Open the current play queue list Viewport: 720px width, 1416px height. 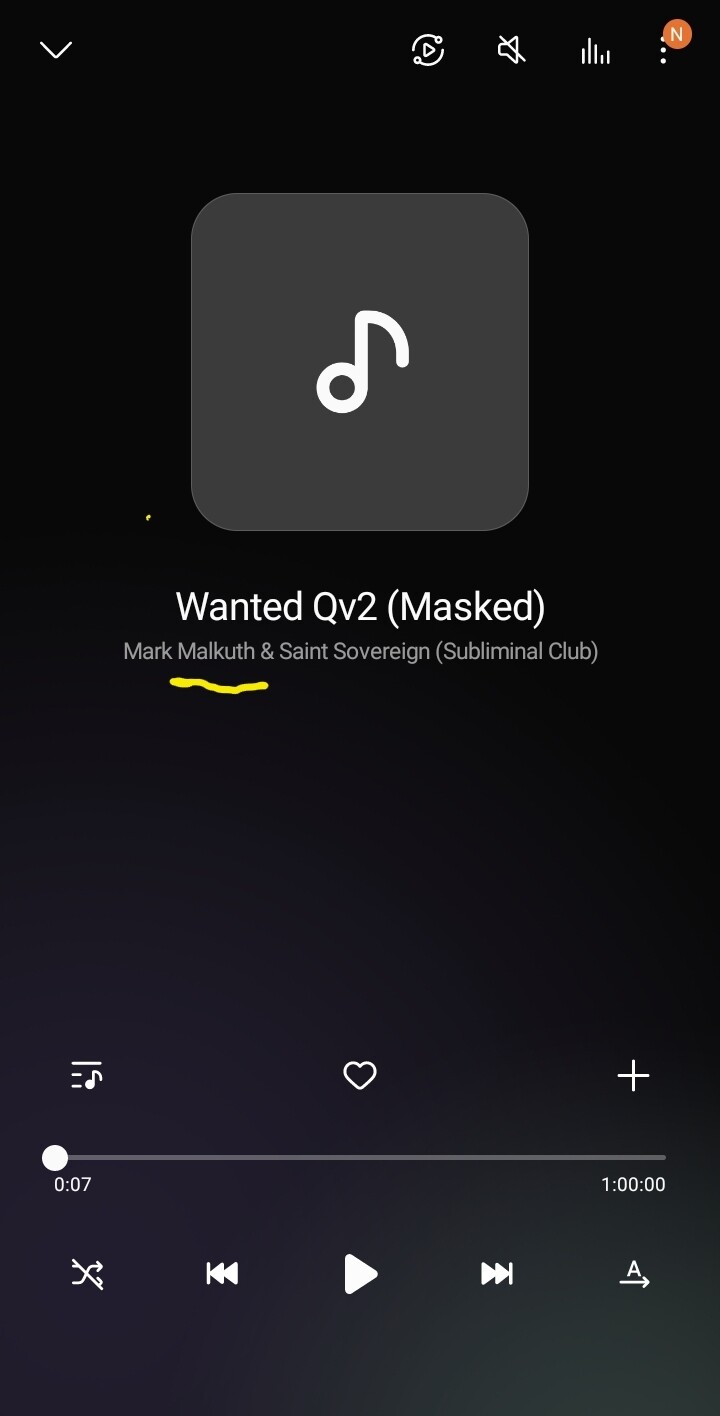point(87,1075)
